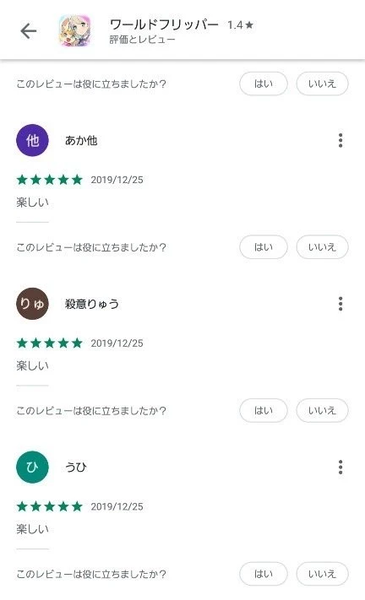Tap いいえ under 殺意りゅう's review
The width and height of the screenshot is (365, 600).
[x=322, y=411]
